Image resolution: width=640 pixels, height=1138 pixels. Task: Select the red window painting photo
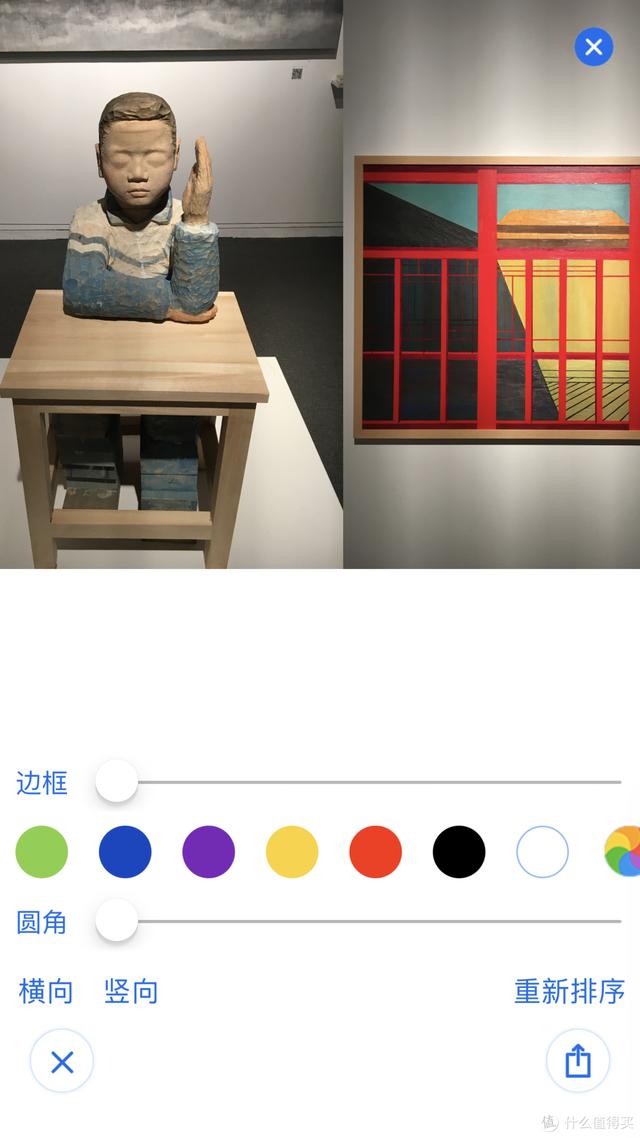492,284
